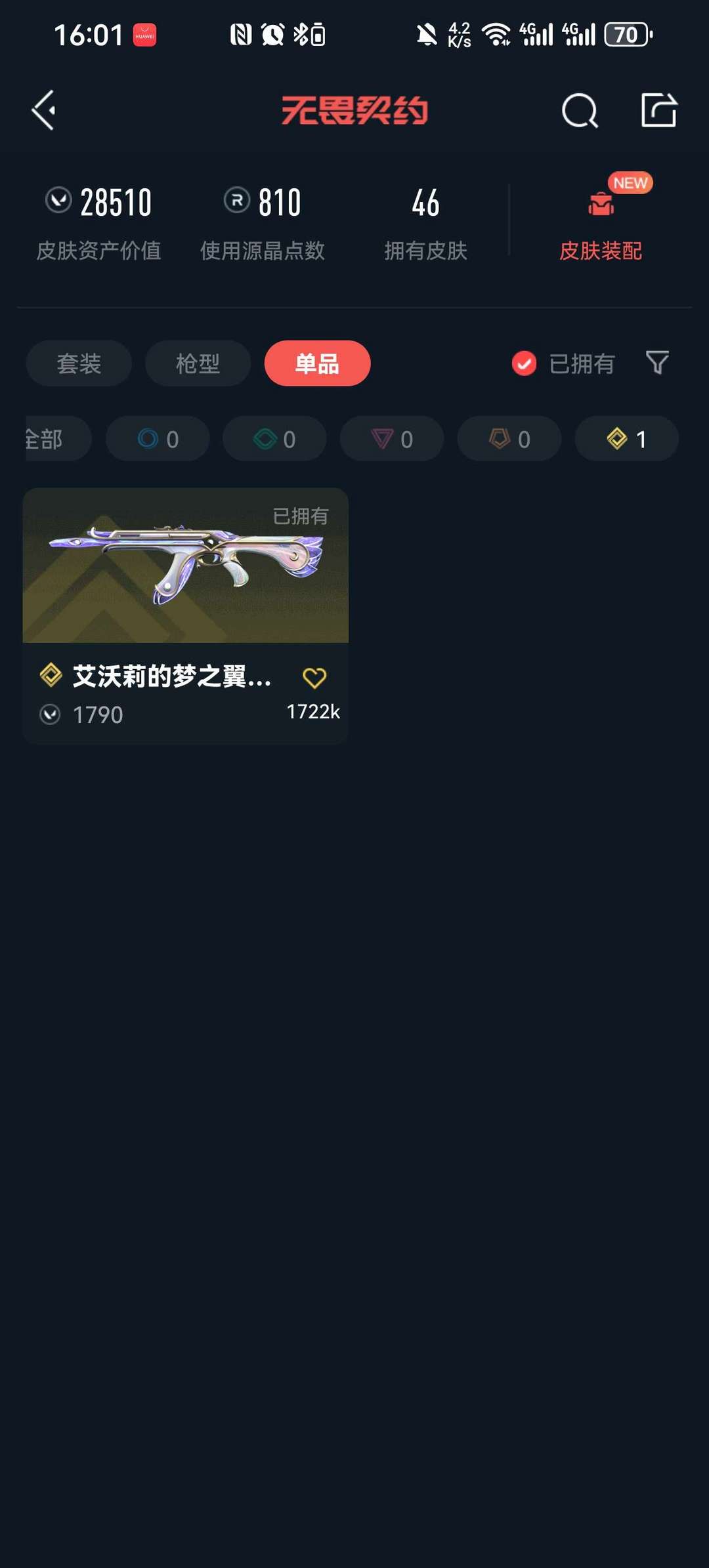Filter by green diamond rarity chip
The image size is (709, 1568).
pyautogui.click(x=274, y=439)
